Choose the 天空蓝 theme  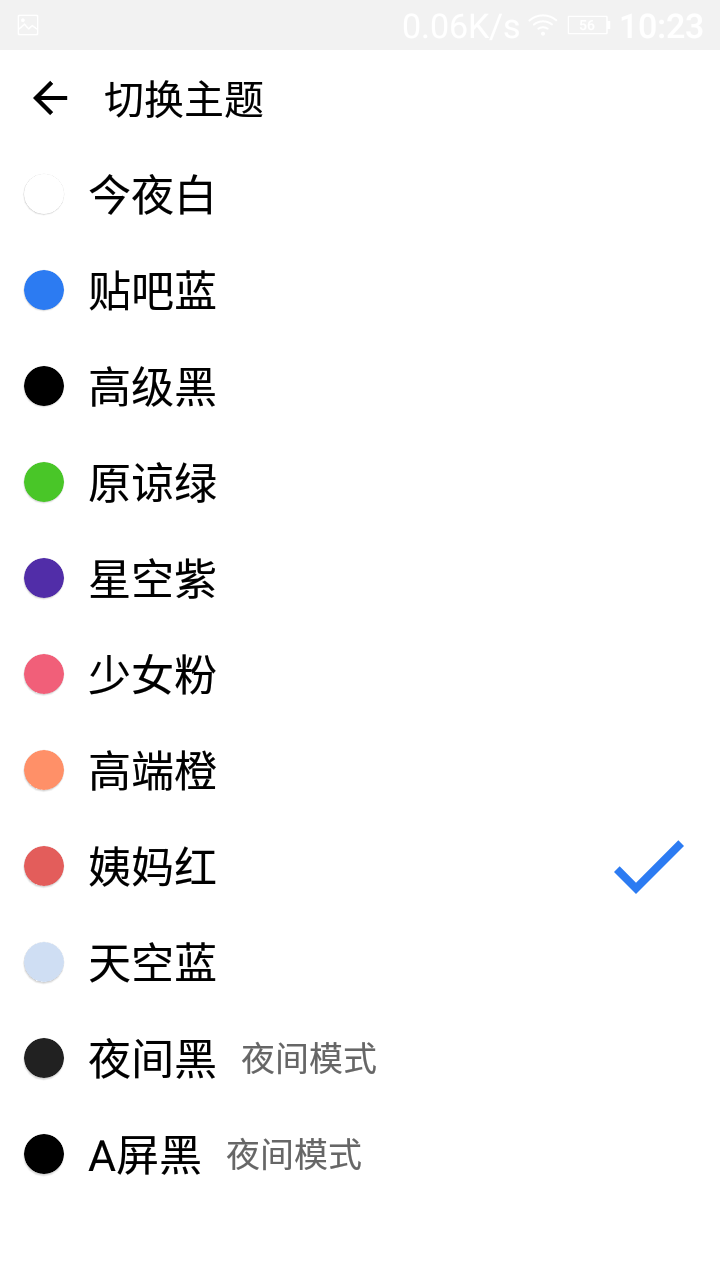(152, 963)
